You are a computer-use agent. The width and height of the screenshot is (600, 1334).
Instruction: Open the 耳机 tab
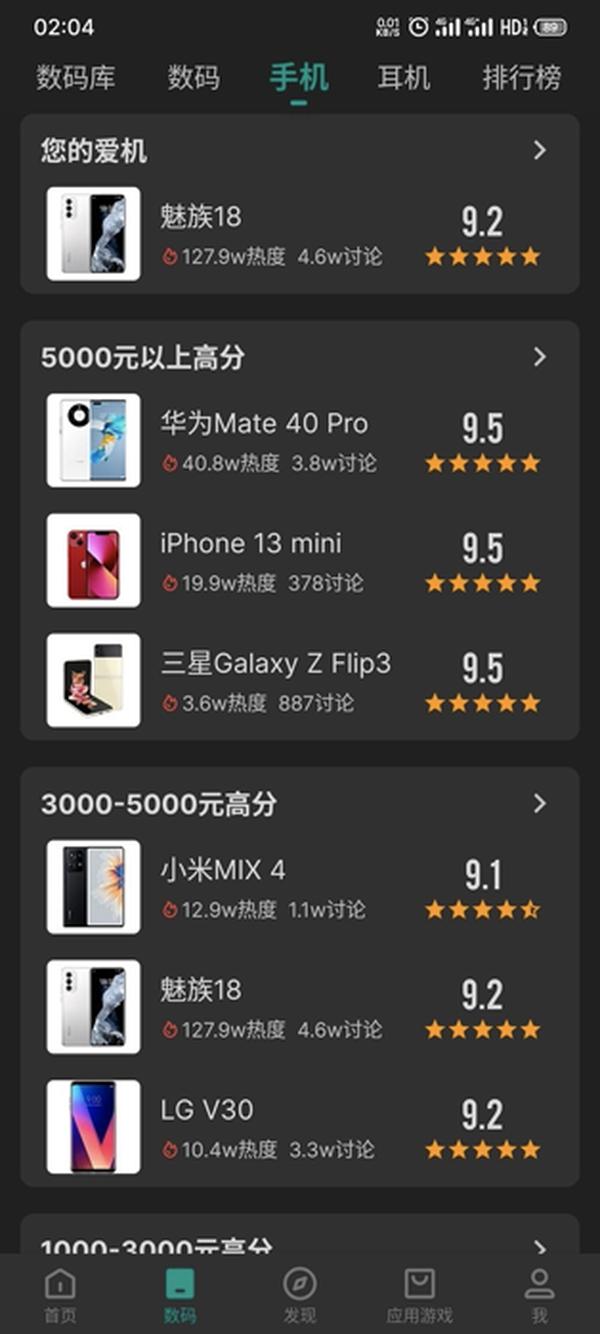point(404,77)
